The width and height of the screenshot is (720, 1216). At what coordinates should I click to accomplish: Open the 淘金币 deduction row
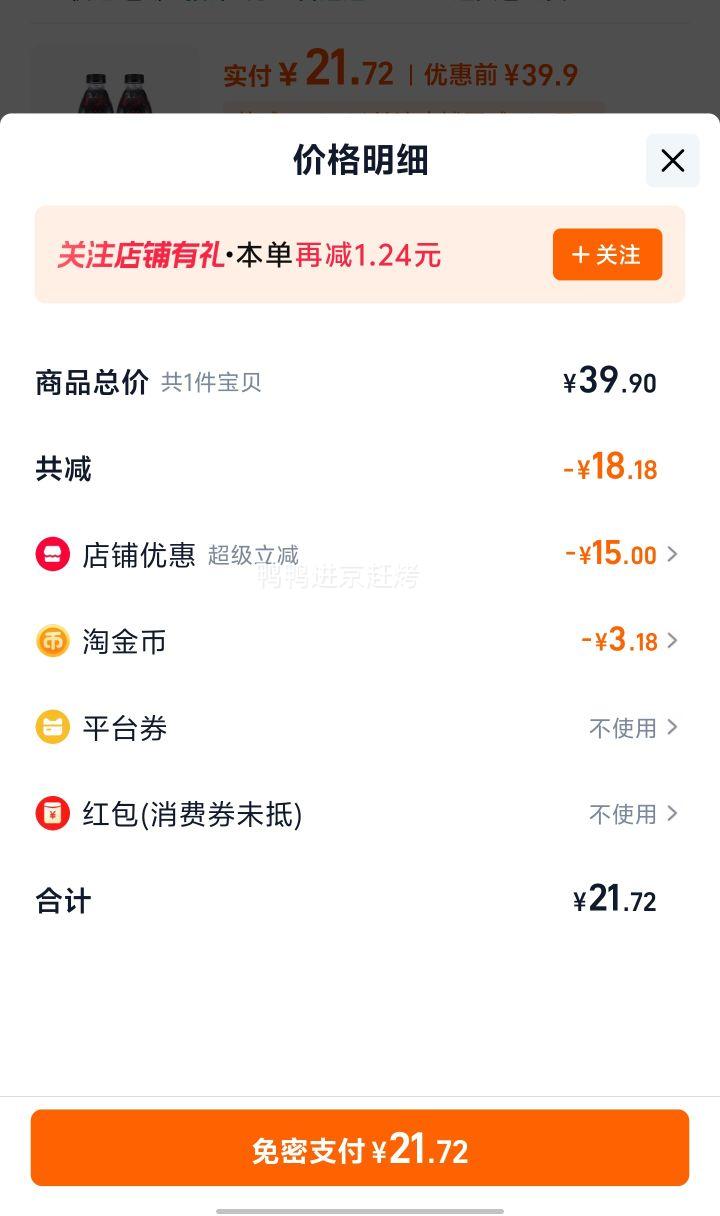coord(359,641)
